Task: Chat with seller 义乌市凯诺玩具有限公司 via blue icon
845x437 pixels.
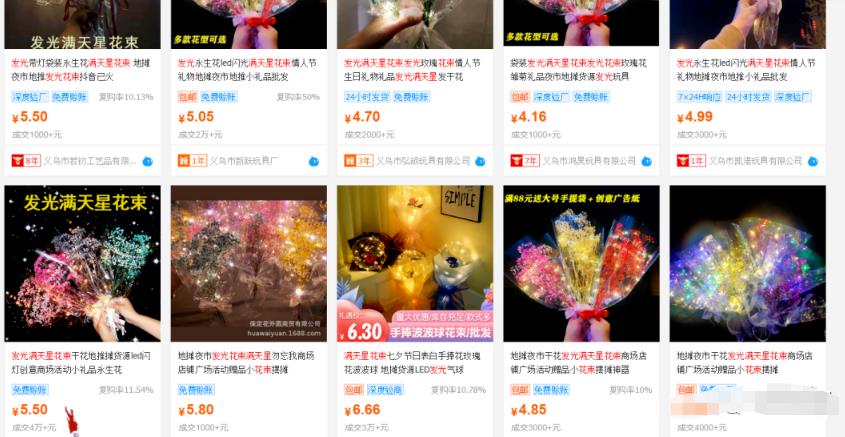Action: point(812,161)
